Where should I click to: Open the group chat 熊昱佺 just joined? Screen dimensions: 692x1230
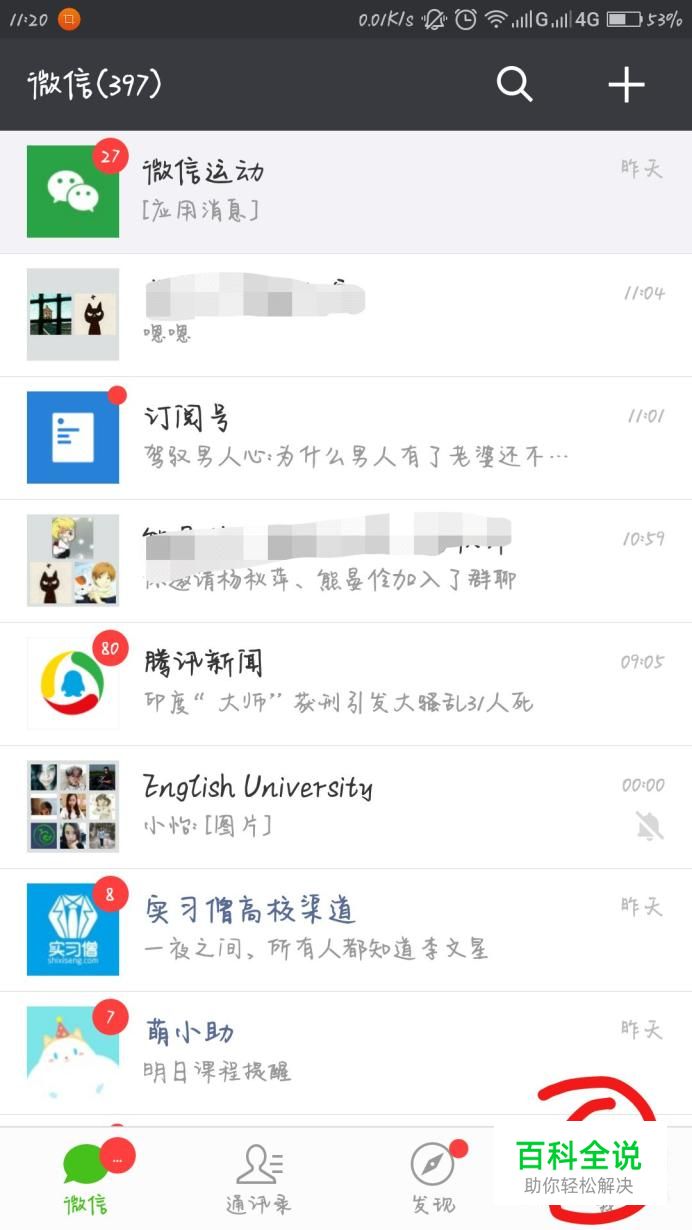[x=346, y=560]
